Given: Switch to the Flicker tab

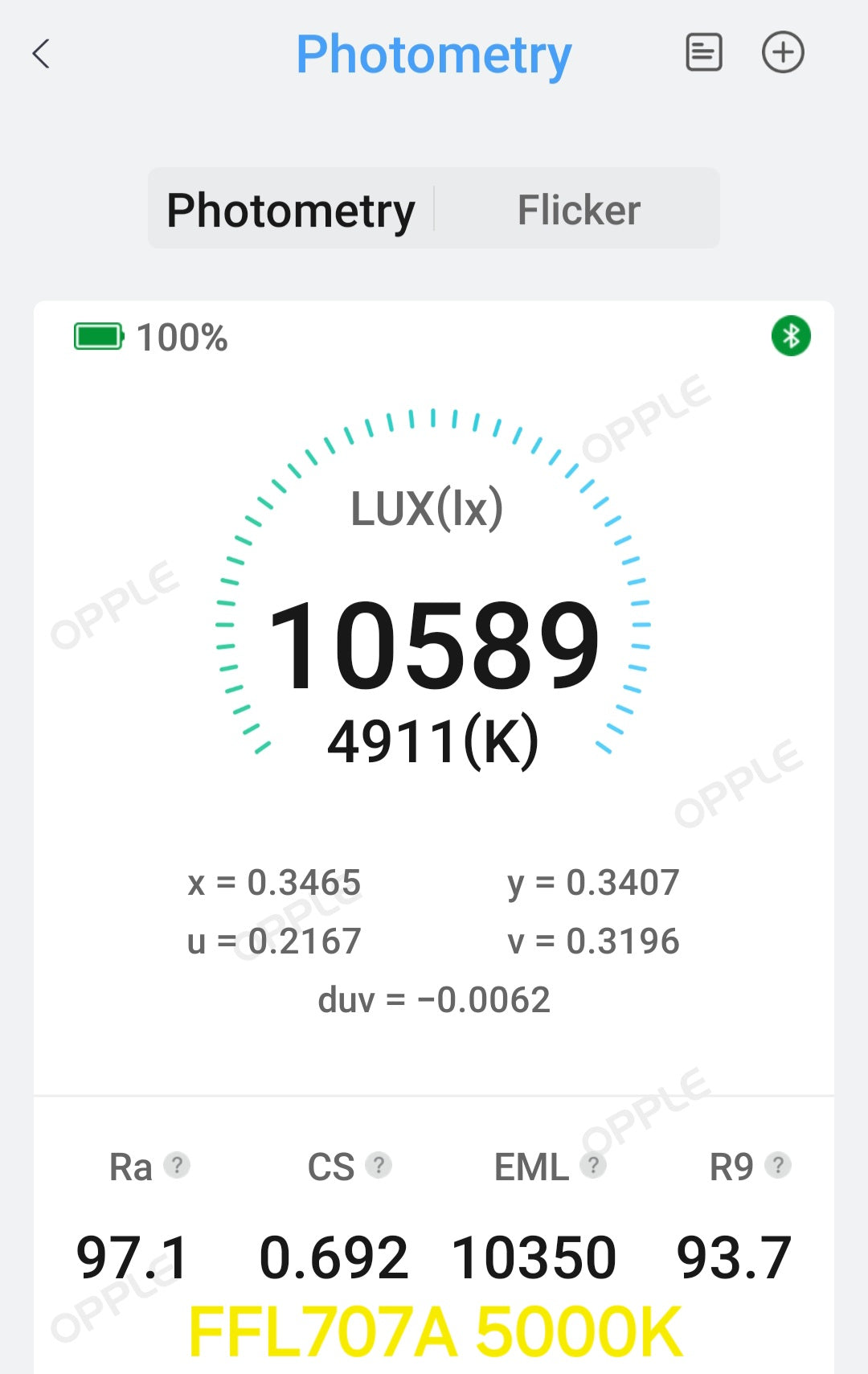Looking at the screenshot, I should tap(578, 210).
